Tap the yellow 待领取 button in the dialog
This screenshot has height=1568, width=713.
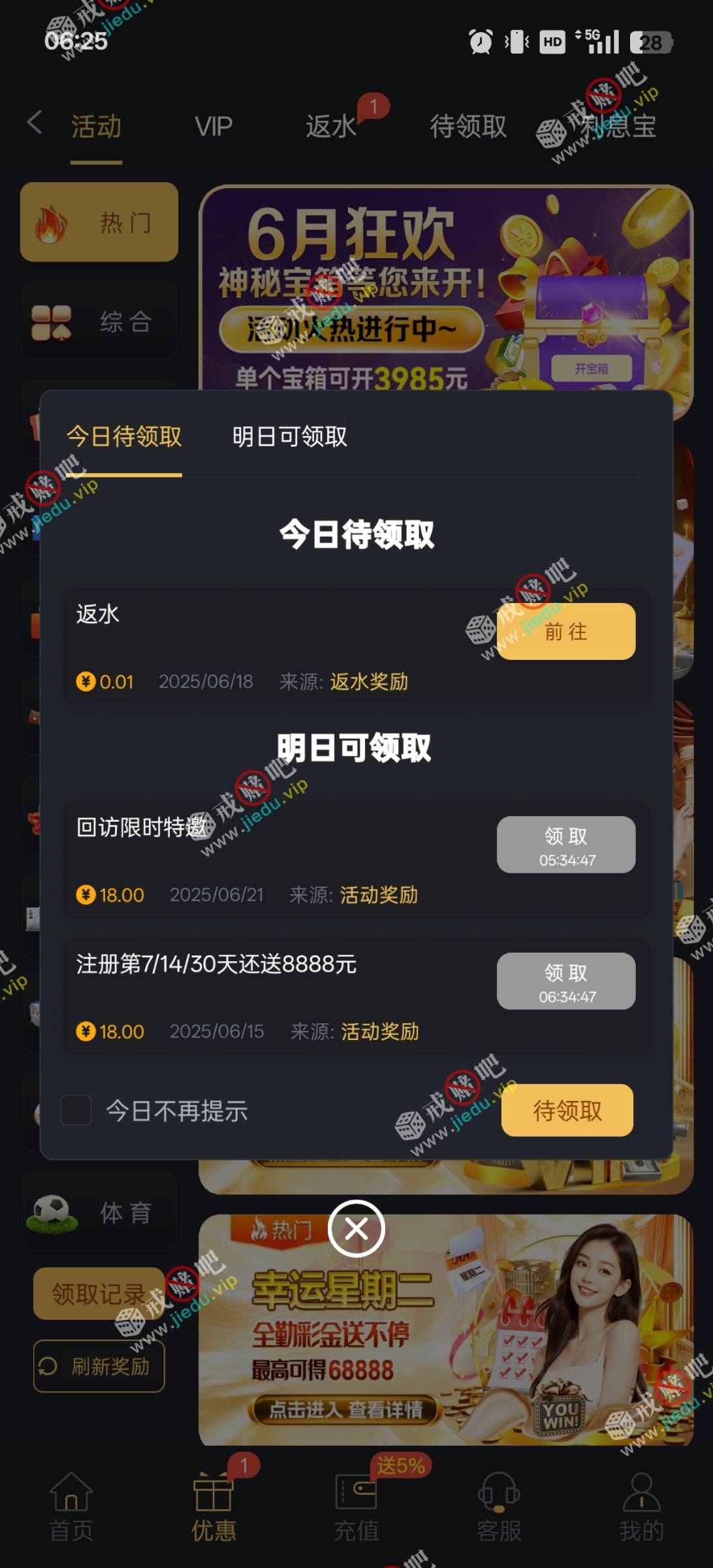pyautogui.click(x=567, y=1110)
